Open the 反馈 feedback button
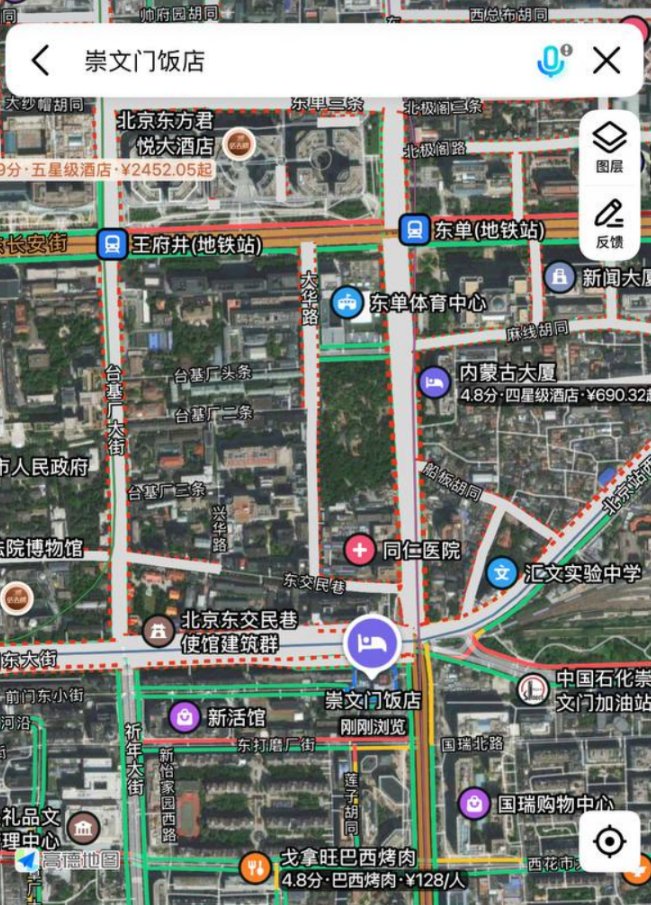Screen dimensions: 651x905 tap(609, 222)
